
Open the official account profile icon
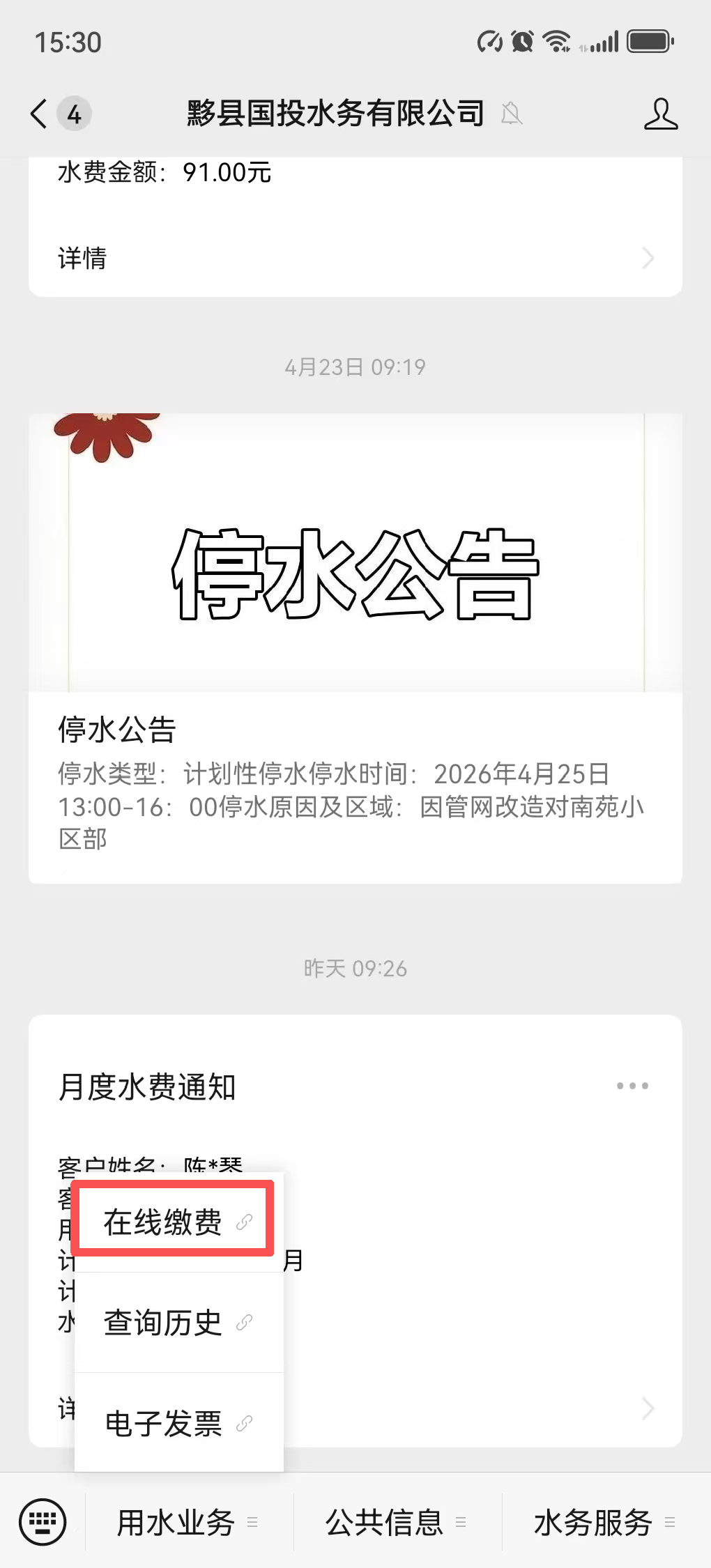661,114
